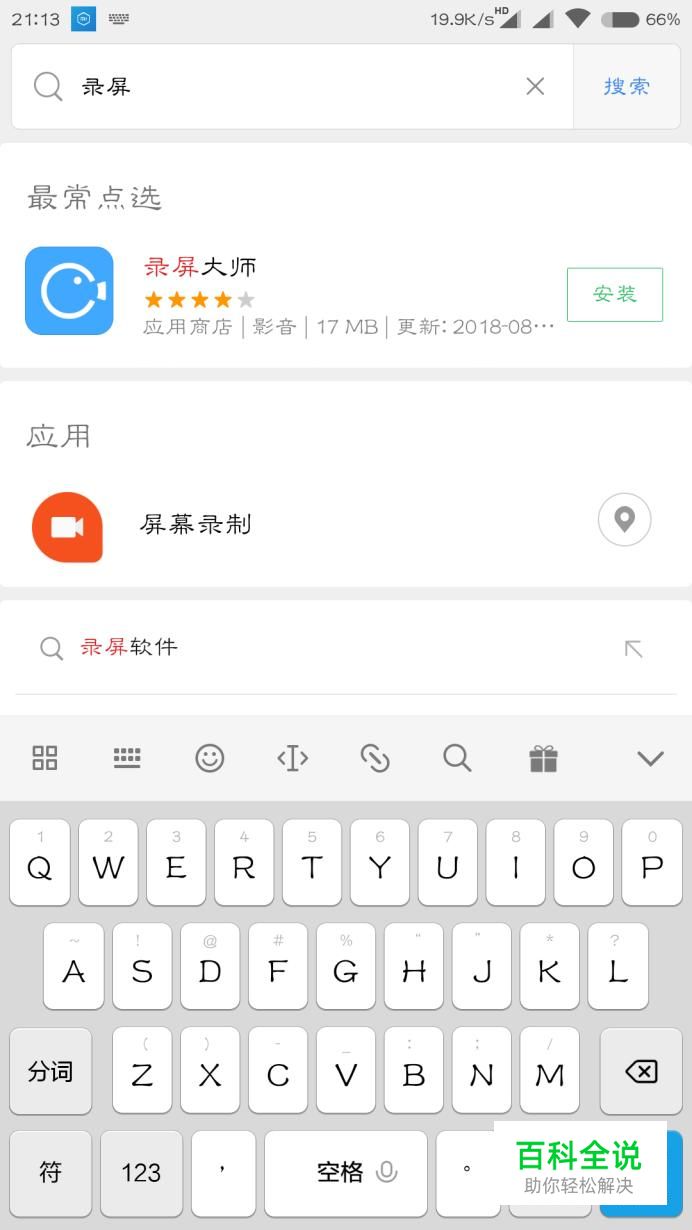The width and height of the screenshot is (692, 1230).
Task: Switch keyboard layout from the toolbar
Action: coord(127,758)
